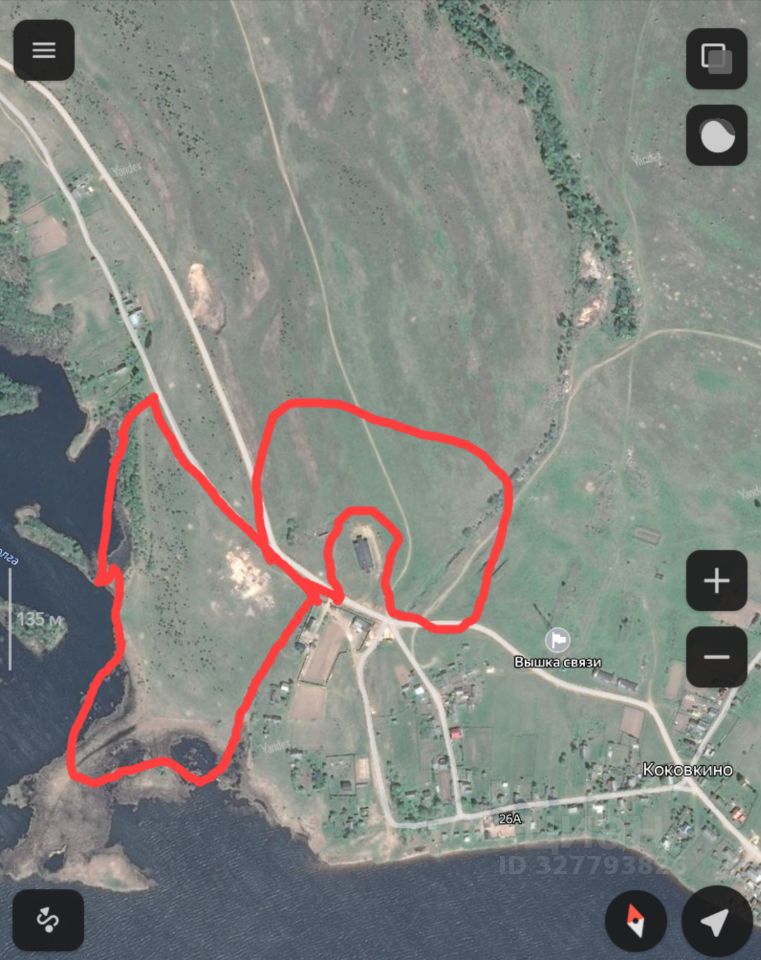
Task: Open the hamburger menu
Action: [44, 50]
